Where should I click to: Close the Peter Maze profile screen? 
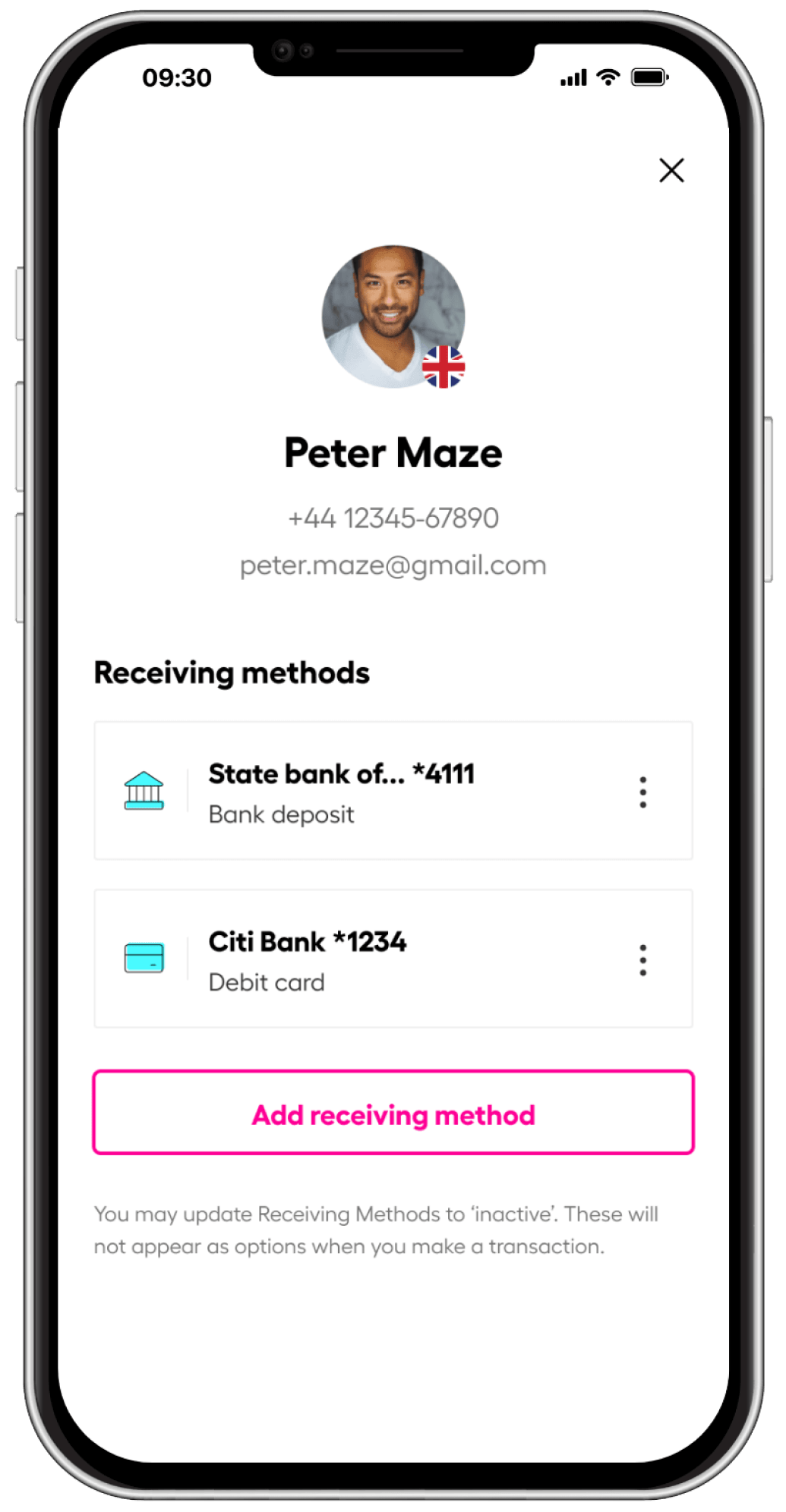tap(671, 170)
